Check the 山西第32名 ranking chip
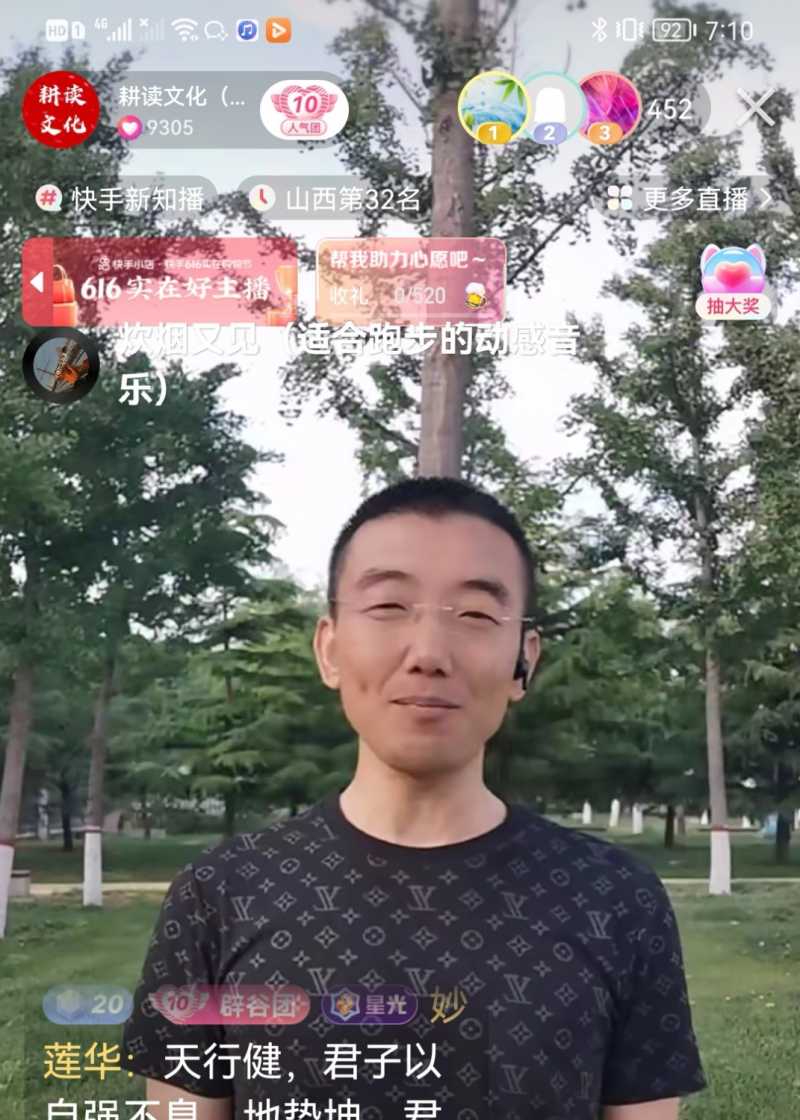The image size is (800, 1120). [x=335, y=198]
